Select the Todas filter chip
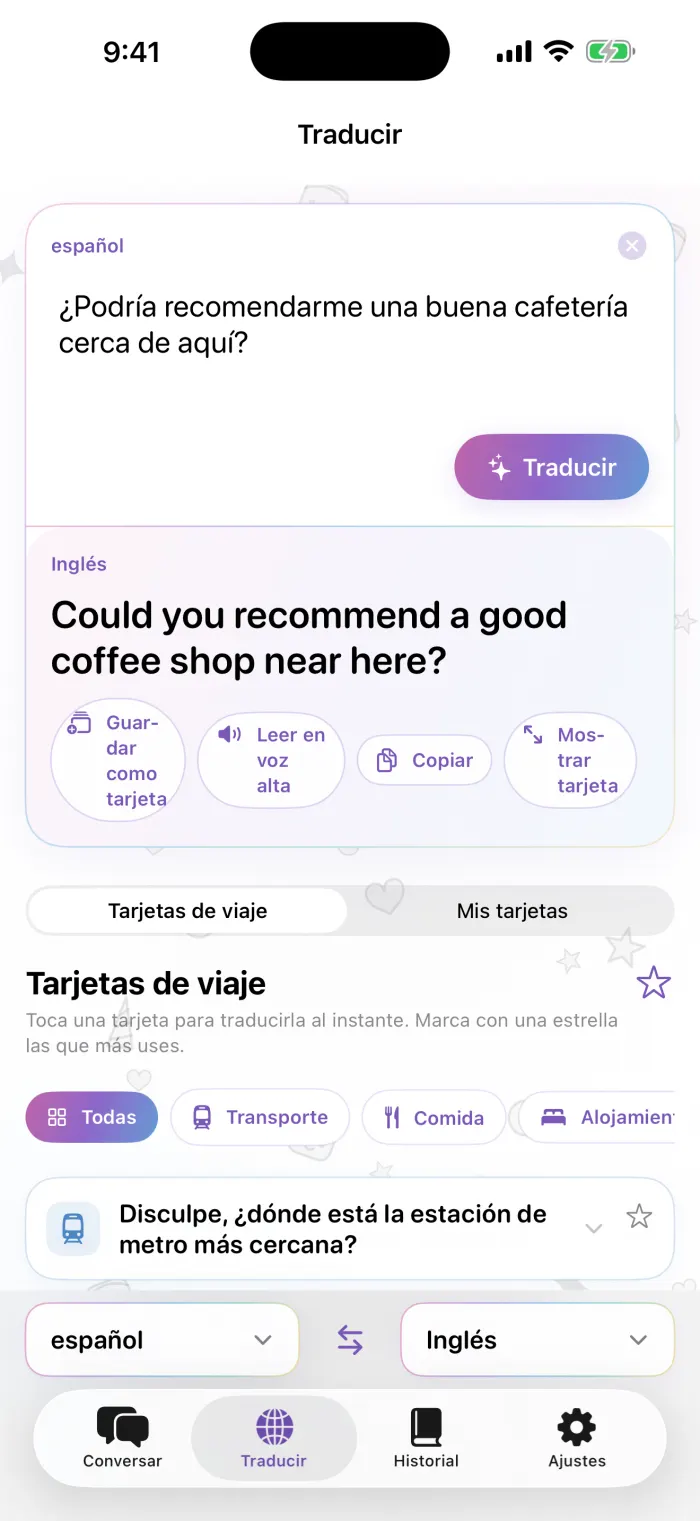The image size is (700, 1521). pyautogui.click(x=92, y=1117)
